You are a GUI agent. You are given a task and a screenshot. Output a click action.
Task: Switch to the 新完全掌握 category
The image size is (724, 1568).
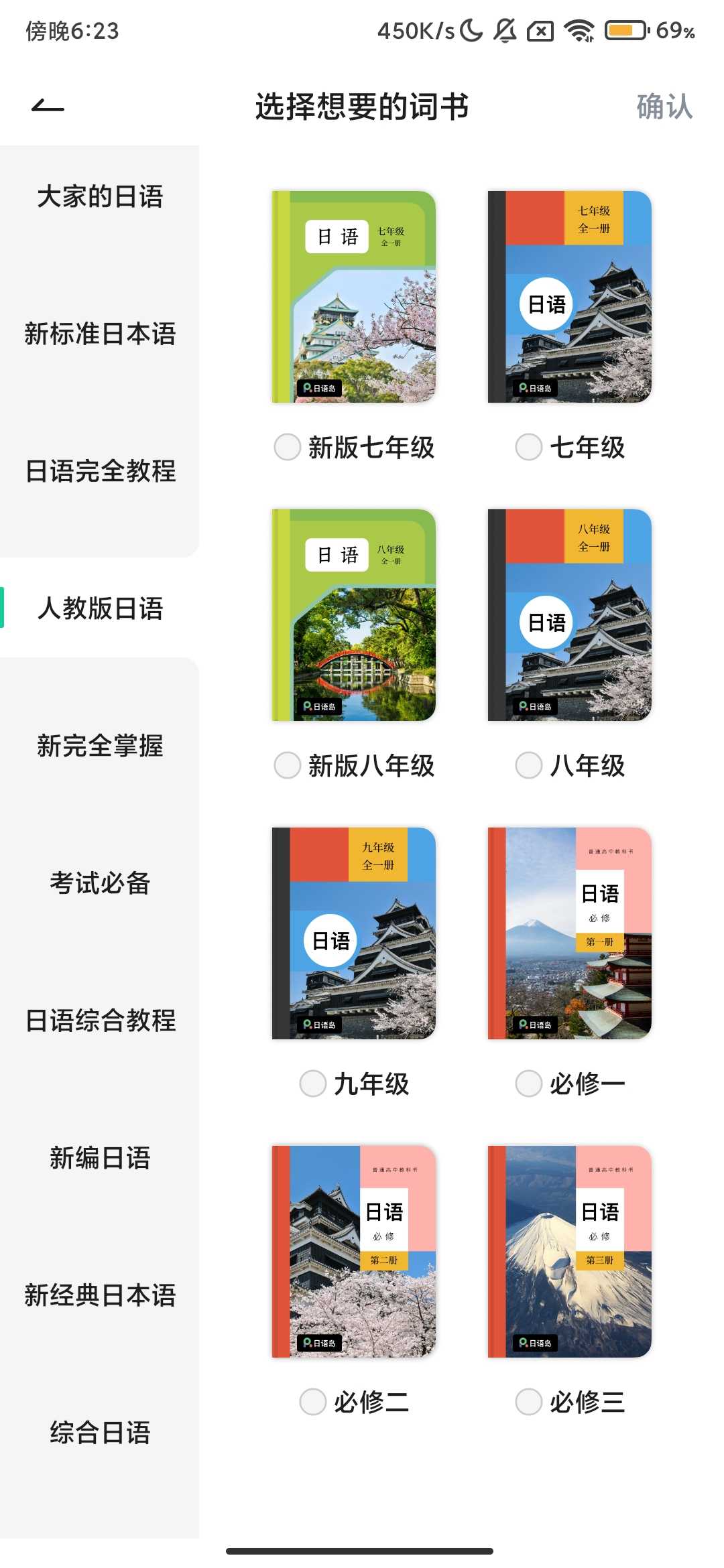pyautogui.click(x=100, y=746)
